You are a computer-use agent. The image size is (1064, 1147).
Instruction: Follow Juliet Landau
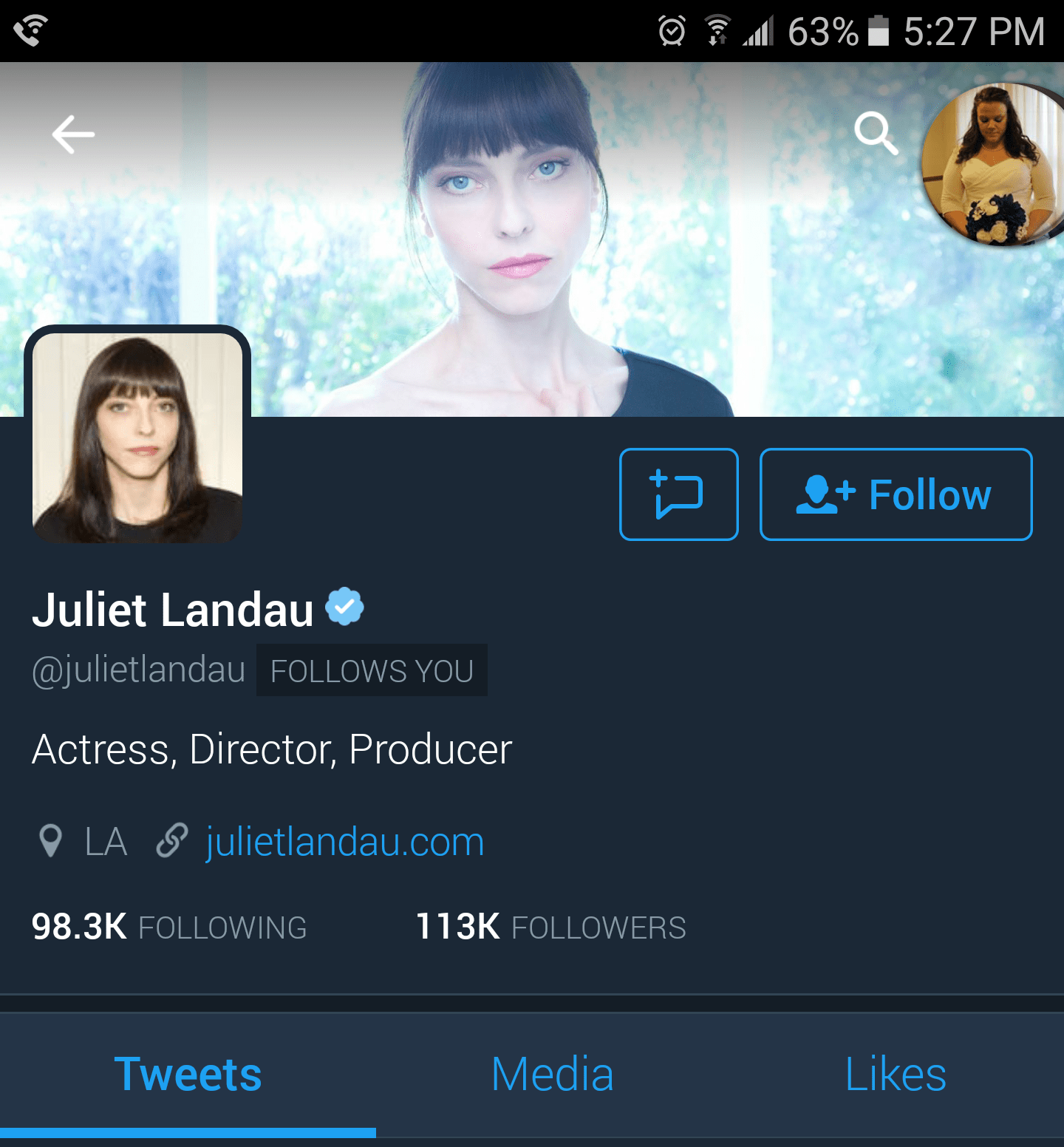click(896, 494)
